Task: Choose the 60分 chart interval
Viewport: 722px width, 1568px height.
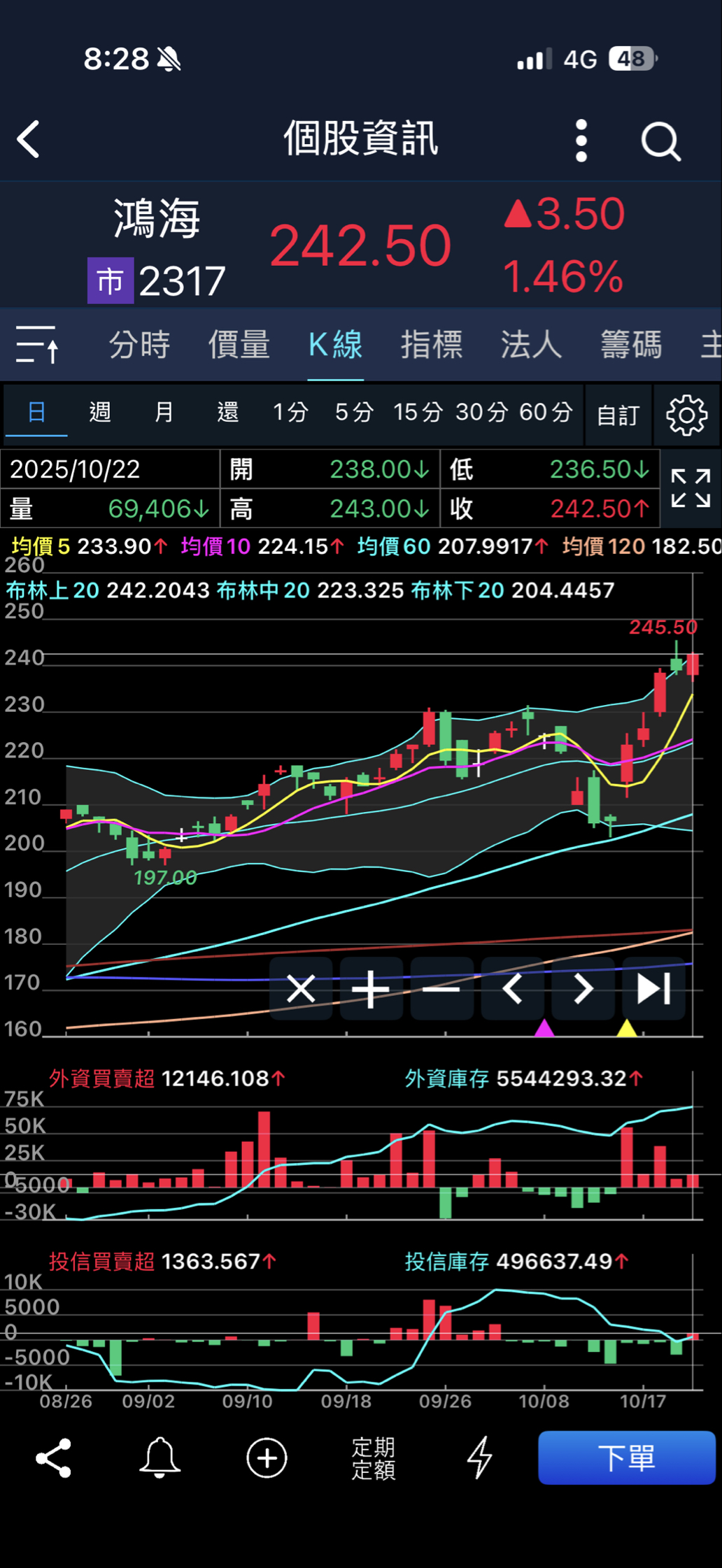Action: tap(546, 412)
